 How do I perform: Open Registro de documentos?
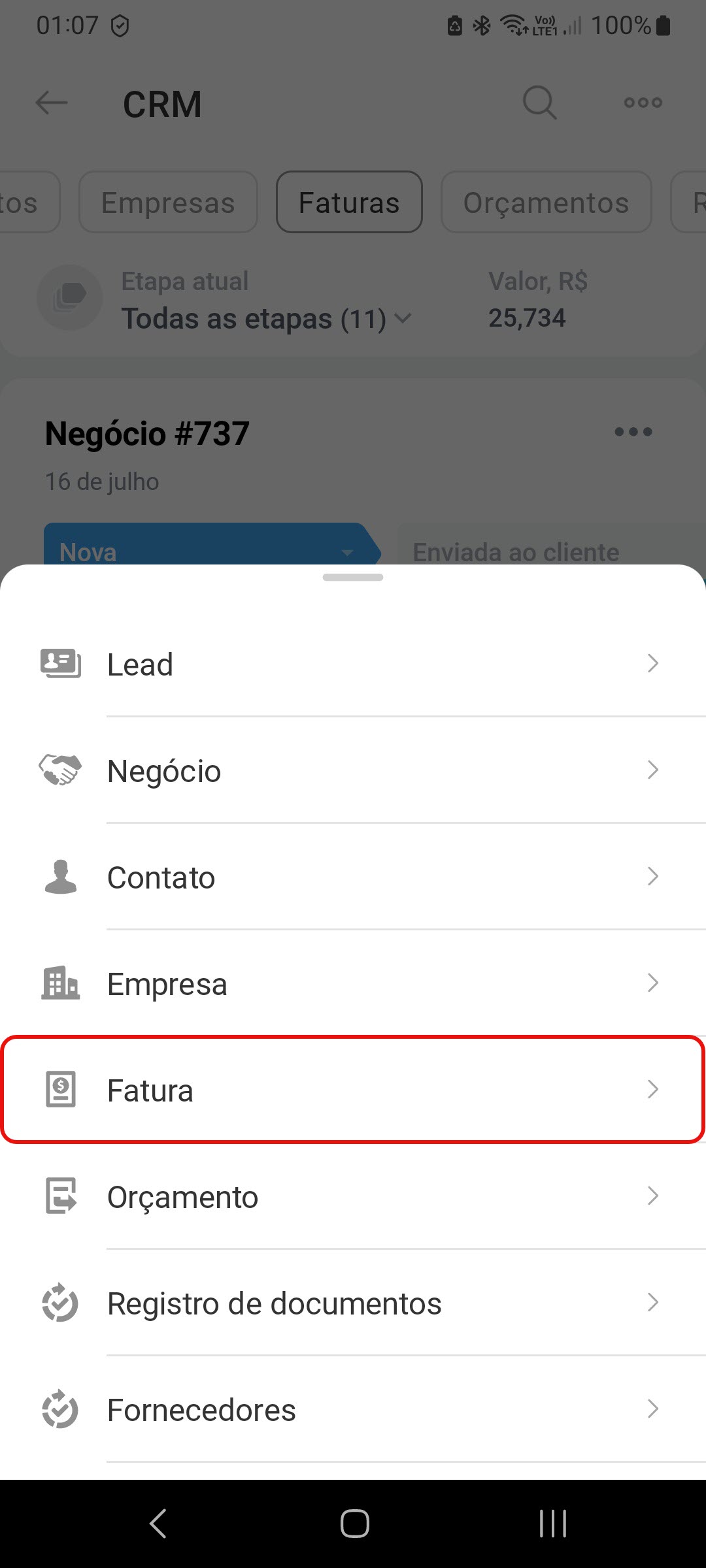pyautogui.click(x=353, y=1303)
